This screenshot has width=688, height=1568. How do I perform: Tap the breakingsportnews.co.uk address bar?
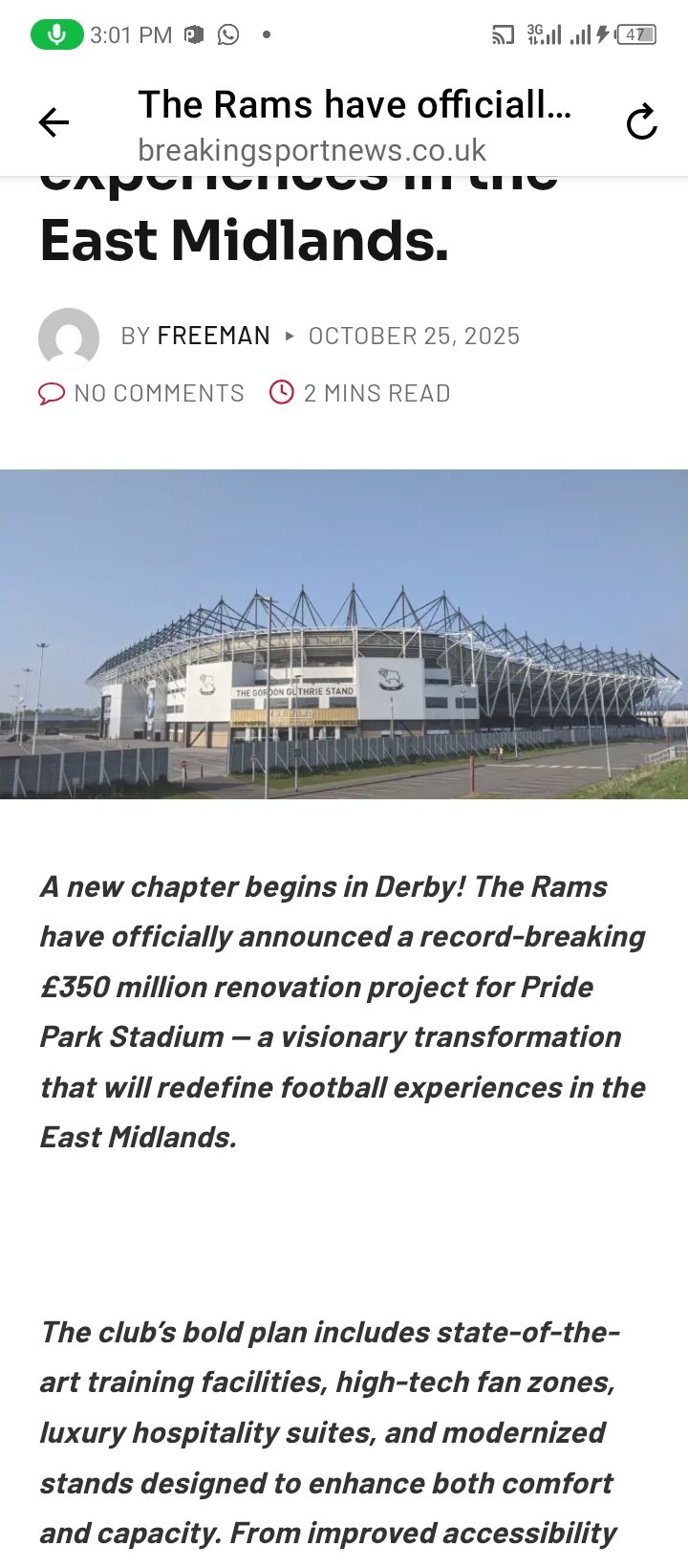[312, 150]
